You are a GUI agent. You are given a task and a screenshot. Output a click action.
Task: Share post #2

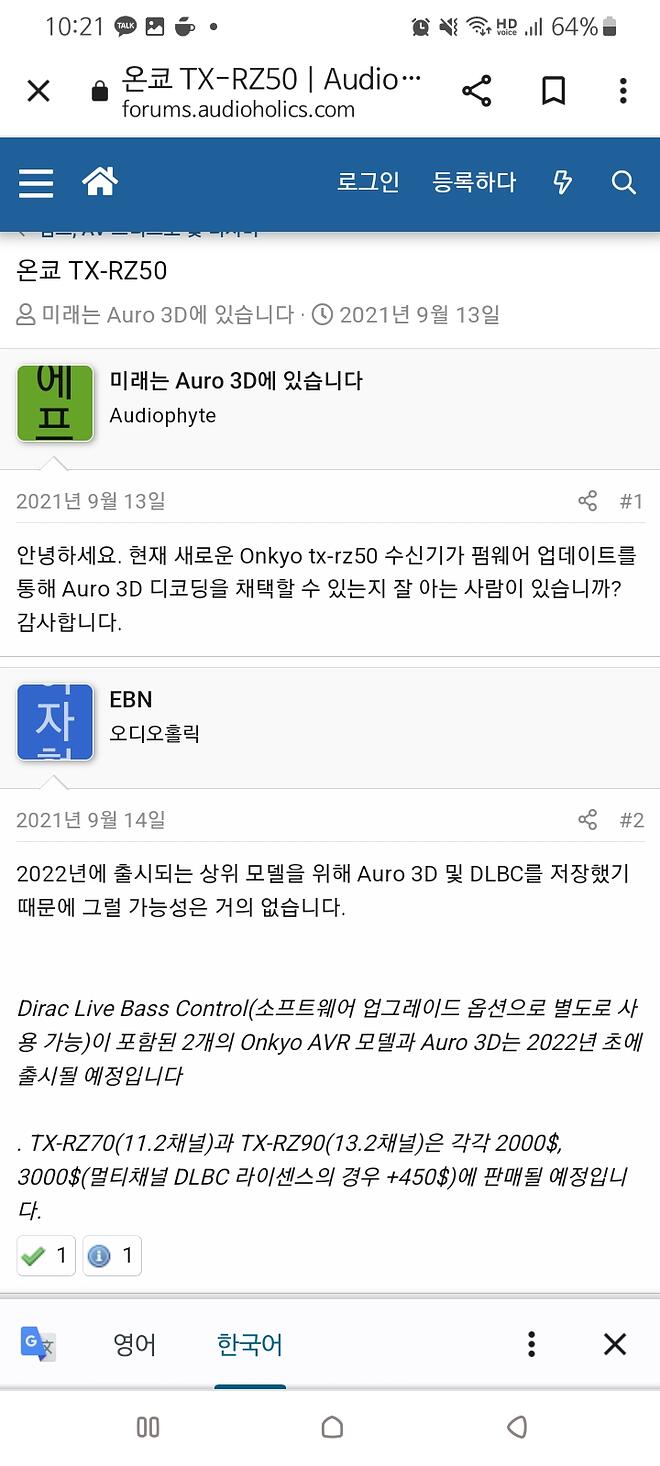pos(588,820)
